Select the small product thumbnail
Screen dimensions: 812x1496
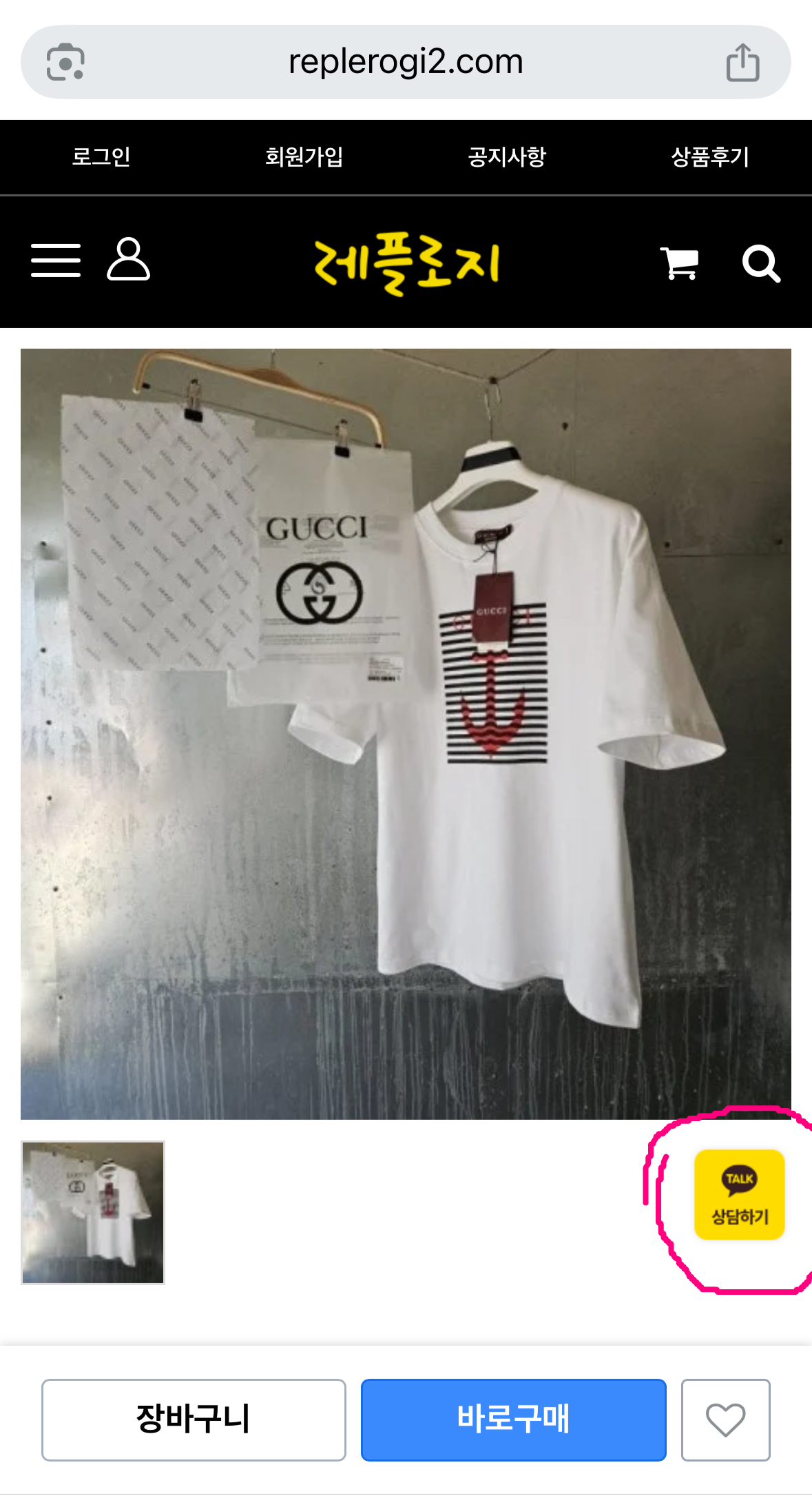click(x=93, y=1212)
